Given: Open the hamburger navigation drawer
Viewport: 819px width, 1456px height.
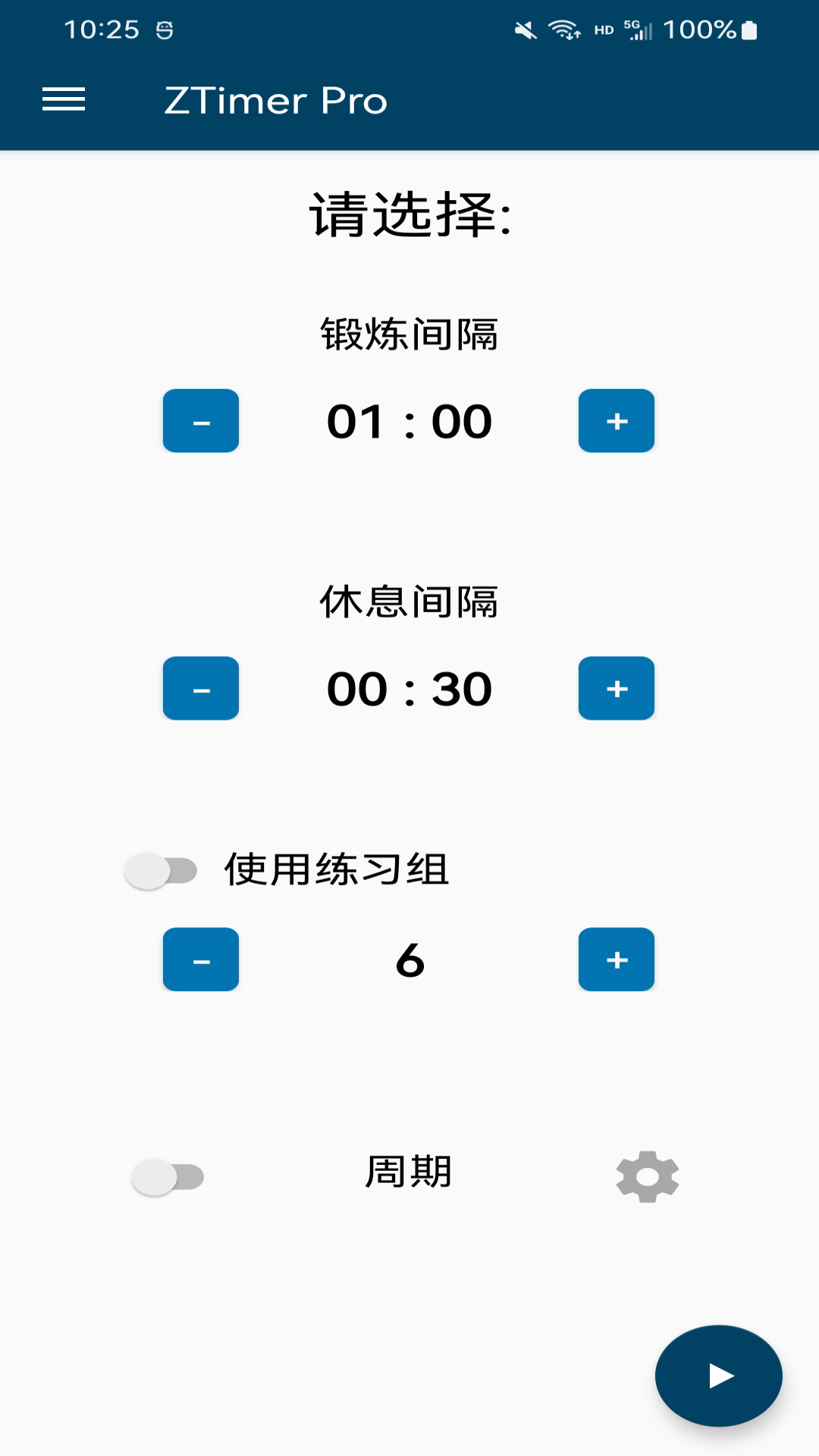Looking at the screenshot, I should pos(64,99).
